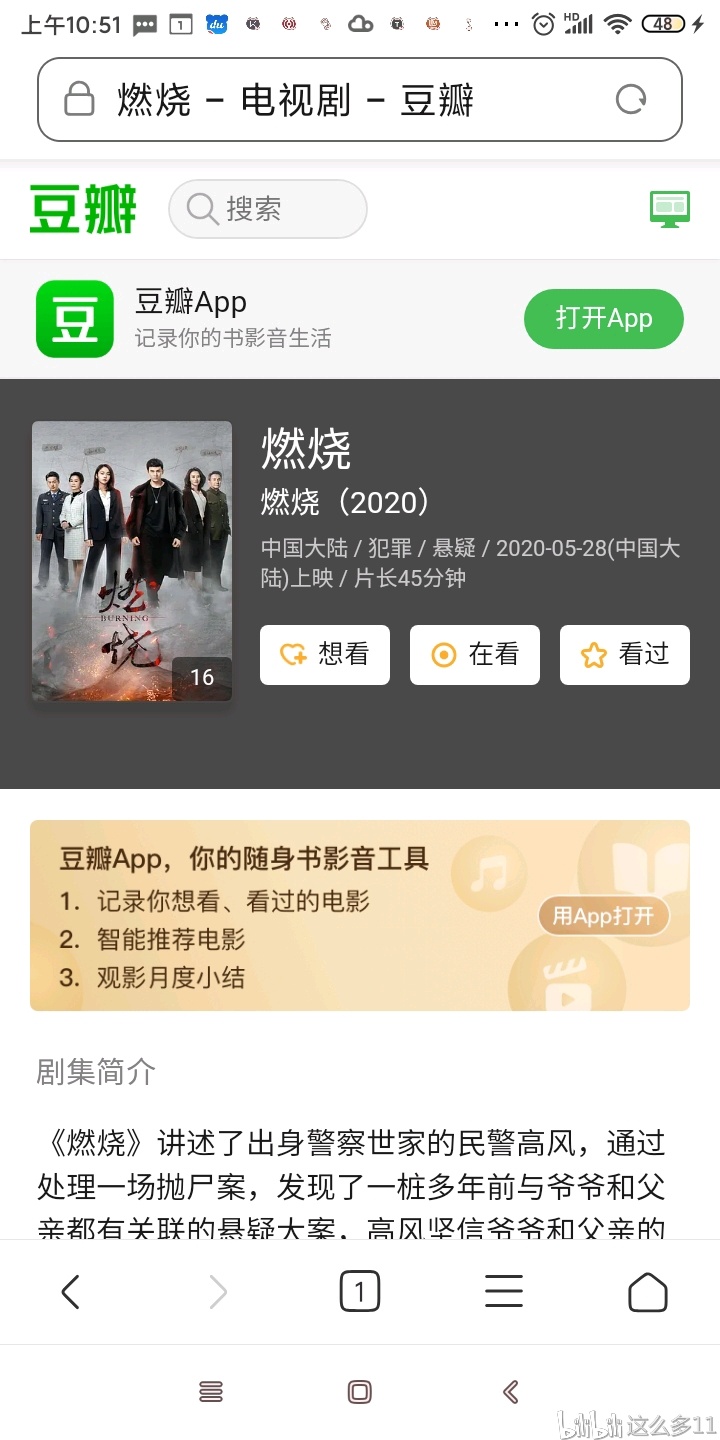Reload the page with the refresh icon
This screenshot has height=1440, width=720.
click(631, 100)
